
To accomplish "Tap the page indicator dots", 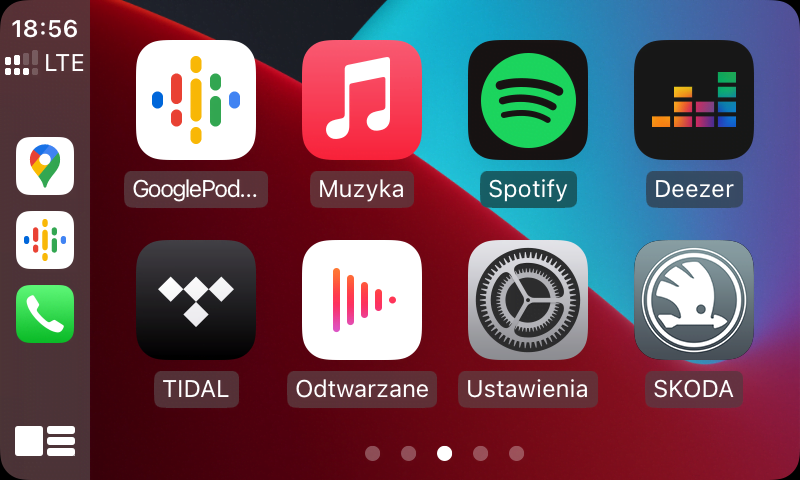I will tap(444, 453).
